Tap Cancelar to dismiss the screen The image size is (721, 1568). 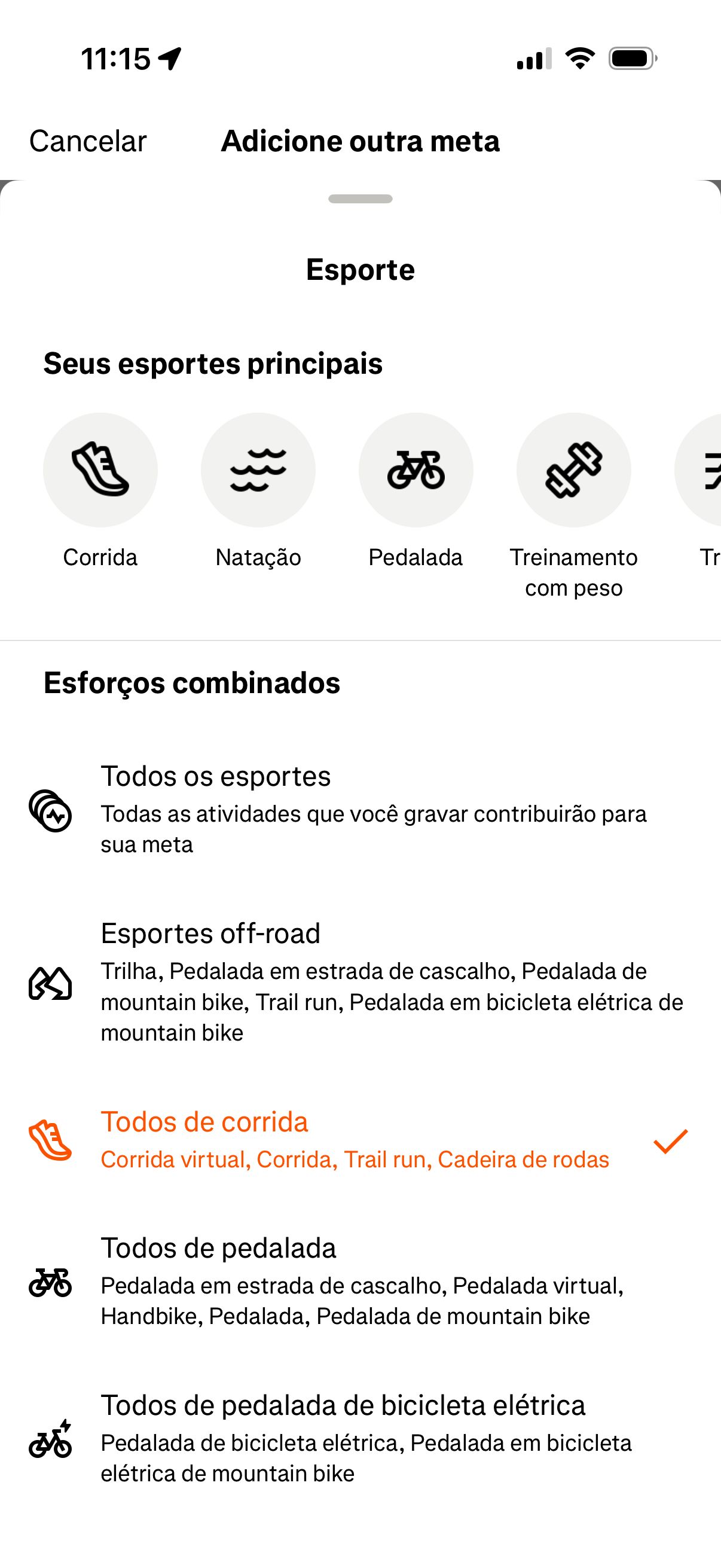pyautogui.click(x=87, y=141)
